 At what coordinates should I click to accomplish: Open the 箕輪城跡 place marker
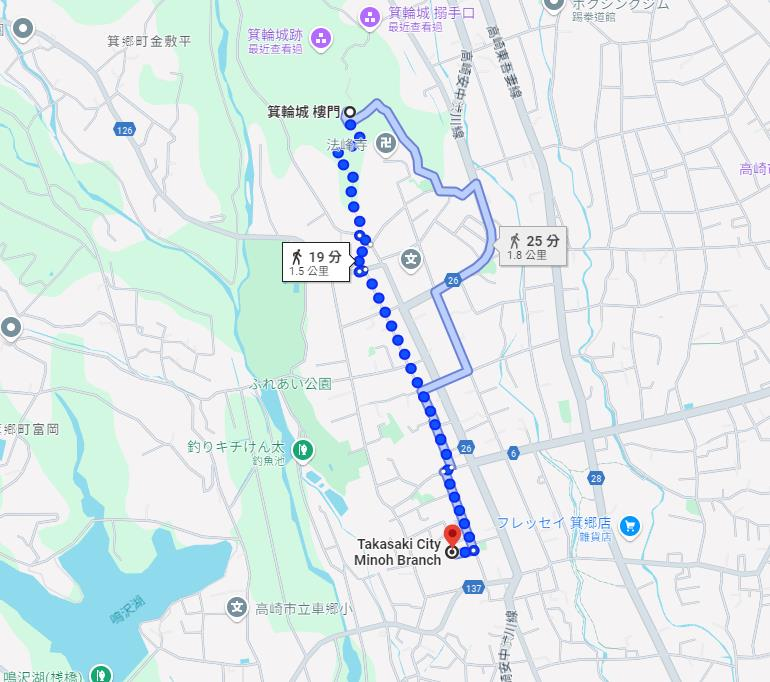[320, 40]
